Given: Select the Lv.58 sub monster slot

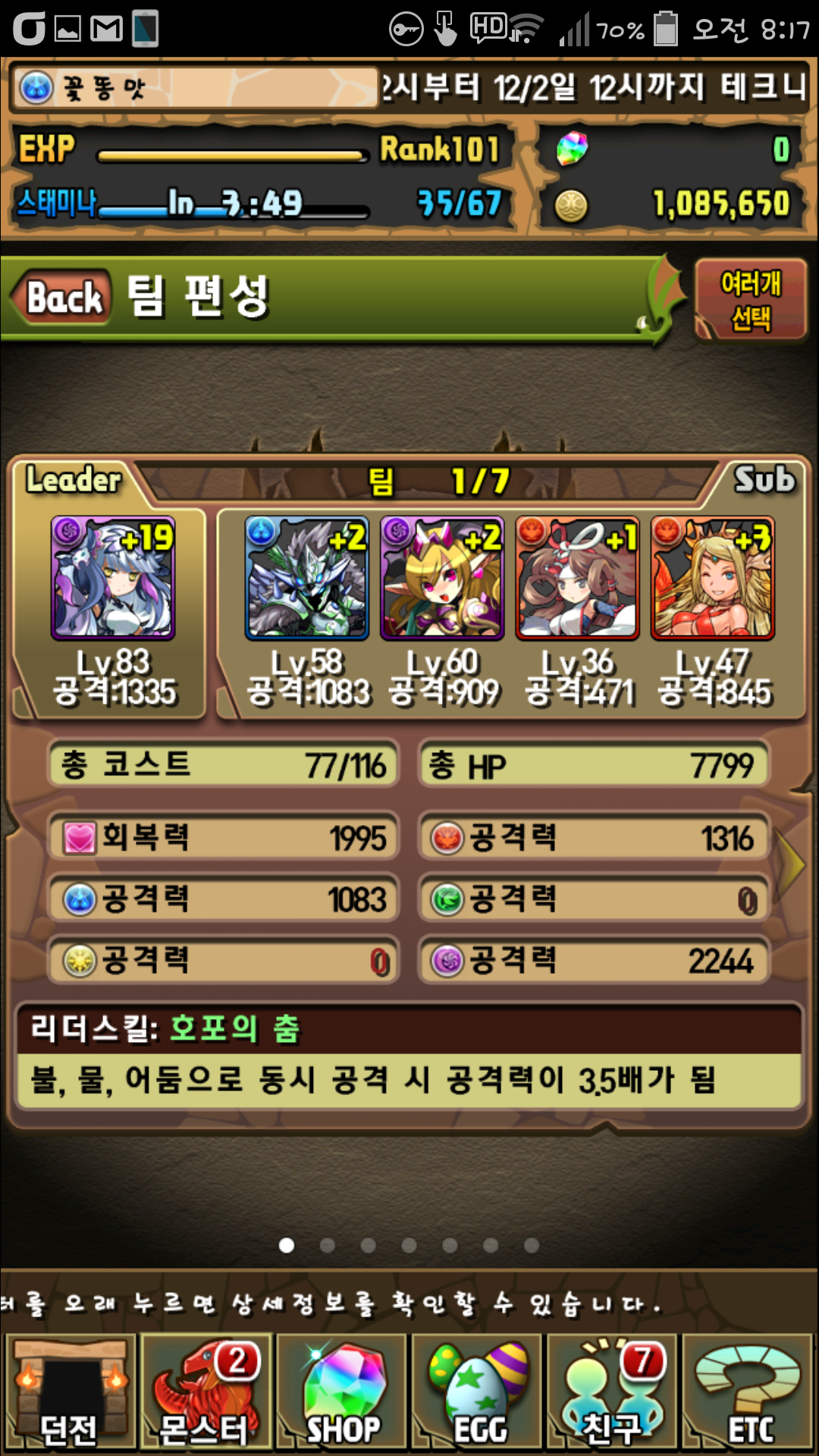Looking at the screenshot, I should pyautogui.click(x=307, y=579).
